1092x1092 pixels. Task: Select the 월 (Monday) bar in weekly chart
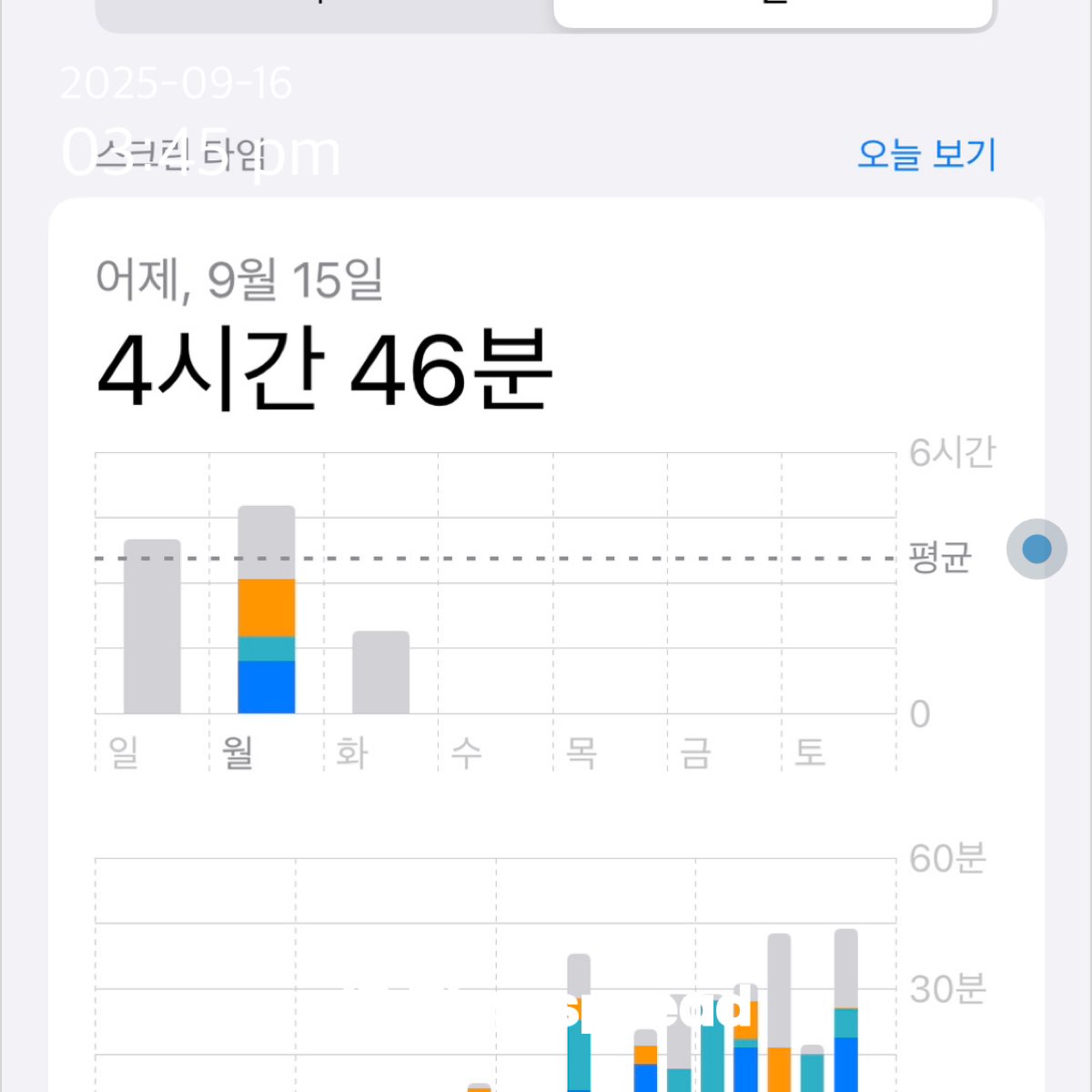(266, 610)
